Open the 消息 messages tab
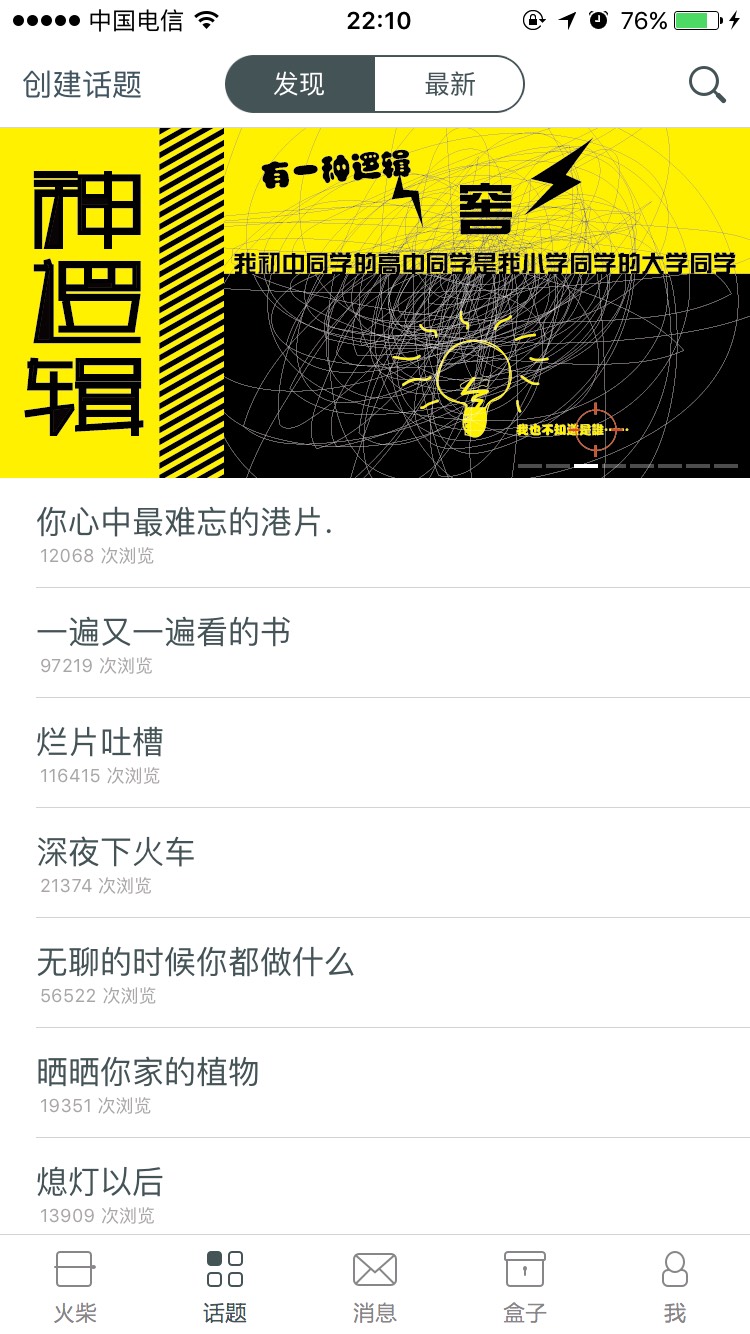The width and height of the screenshot is (750, 1334). [x=375, y=1286]
